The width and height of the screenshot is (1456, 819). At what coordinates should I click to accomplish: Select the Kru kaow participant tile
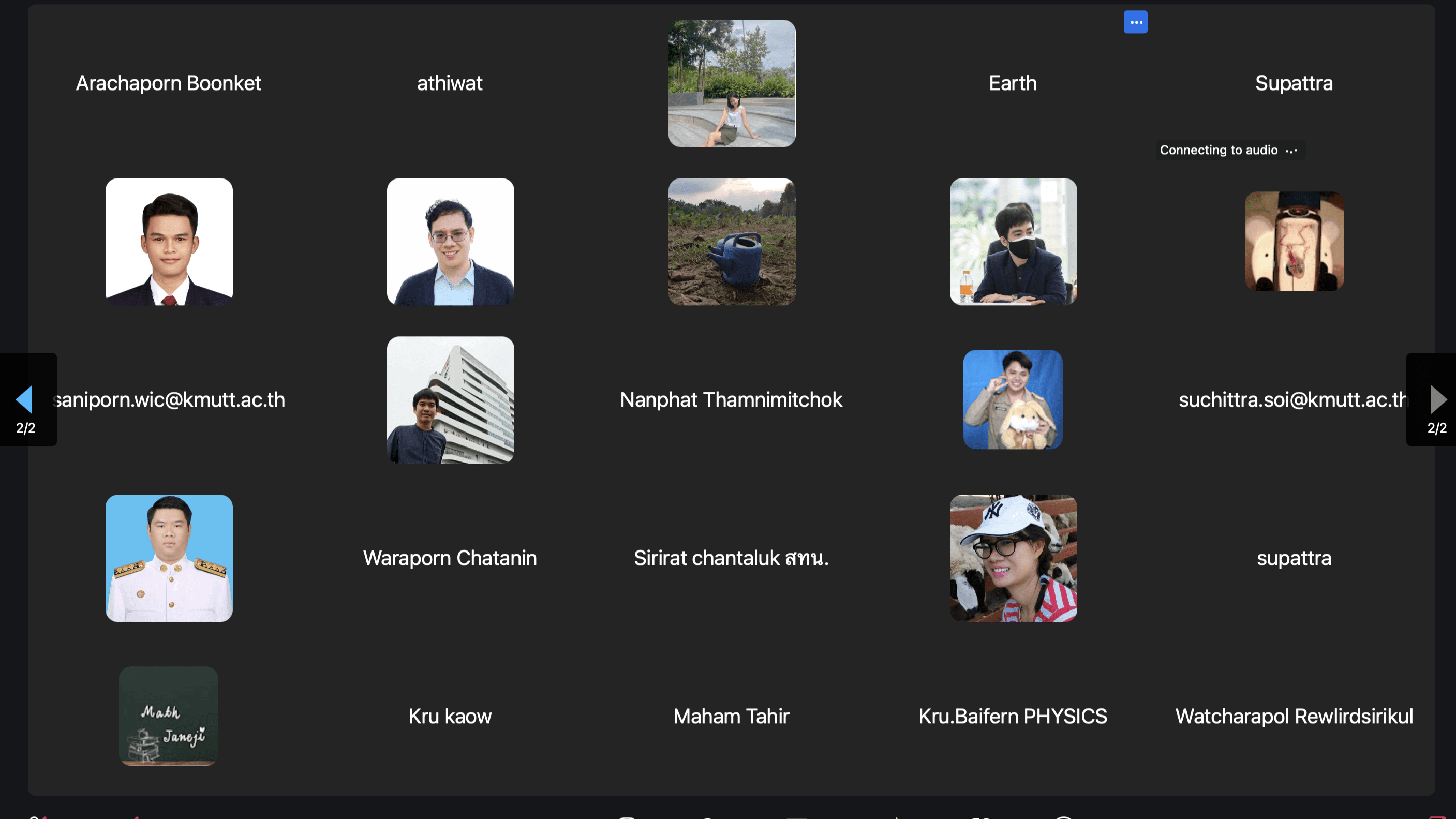pyautogui.click(x=450, y=716)
